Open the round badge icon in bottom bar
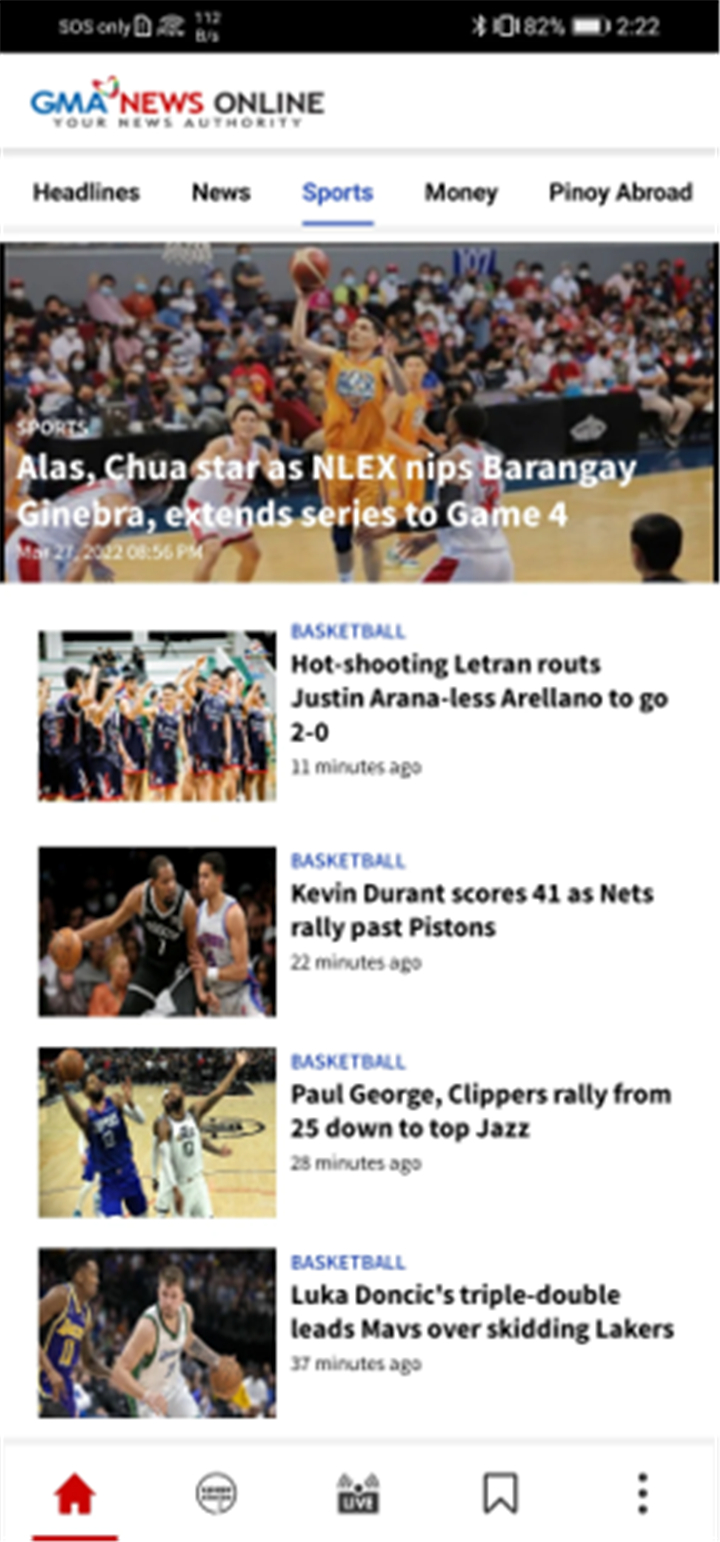The height and width of the screenshot is (1542, 720). 217,1494
